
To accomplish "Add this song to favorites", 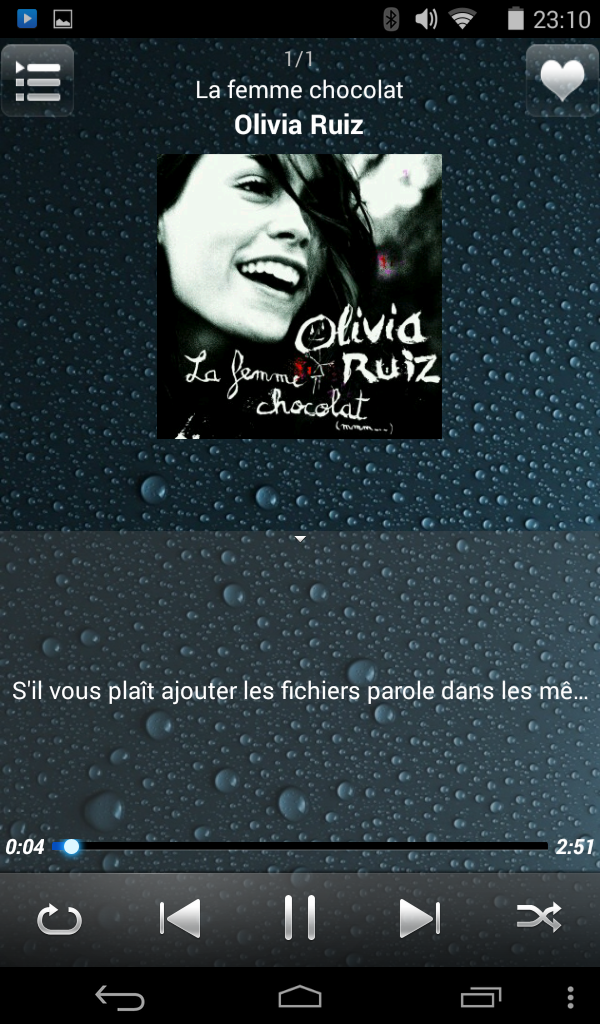I will 562,81.
